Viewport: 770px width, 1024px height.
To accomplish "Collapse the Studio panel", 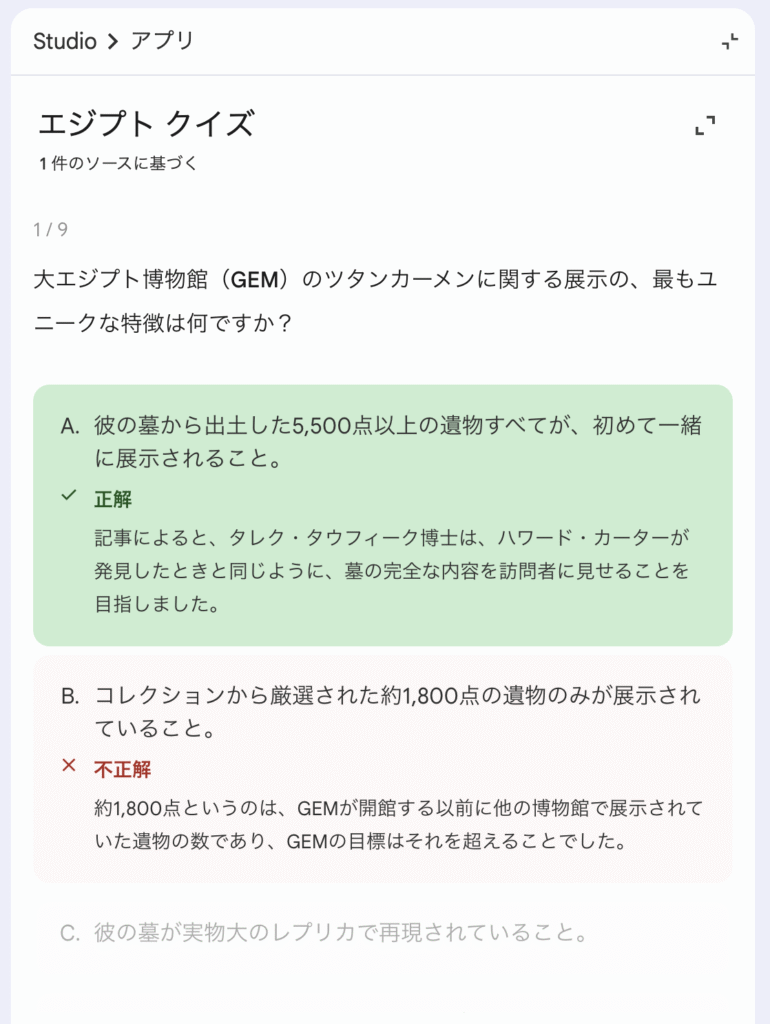I will (x=730, y=41).
